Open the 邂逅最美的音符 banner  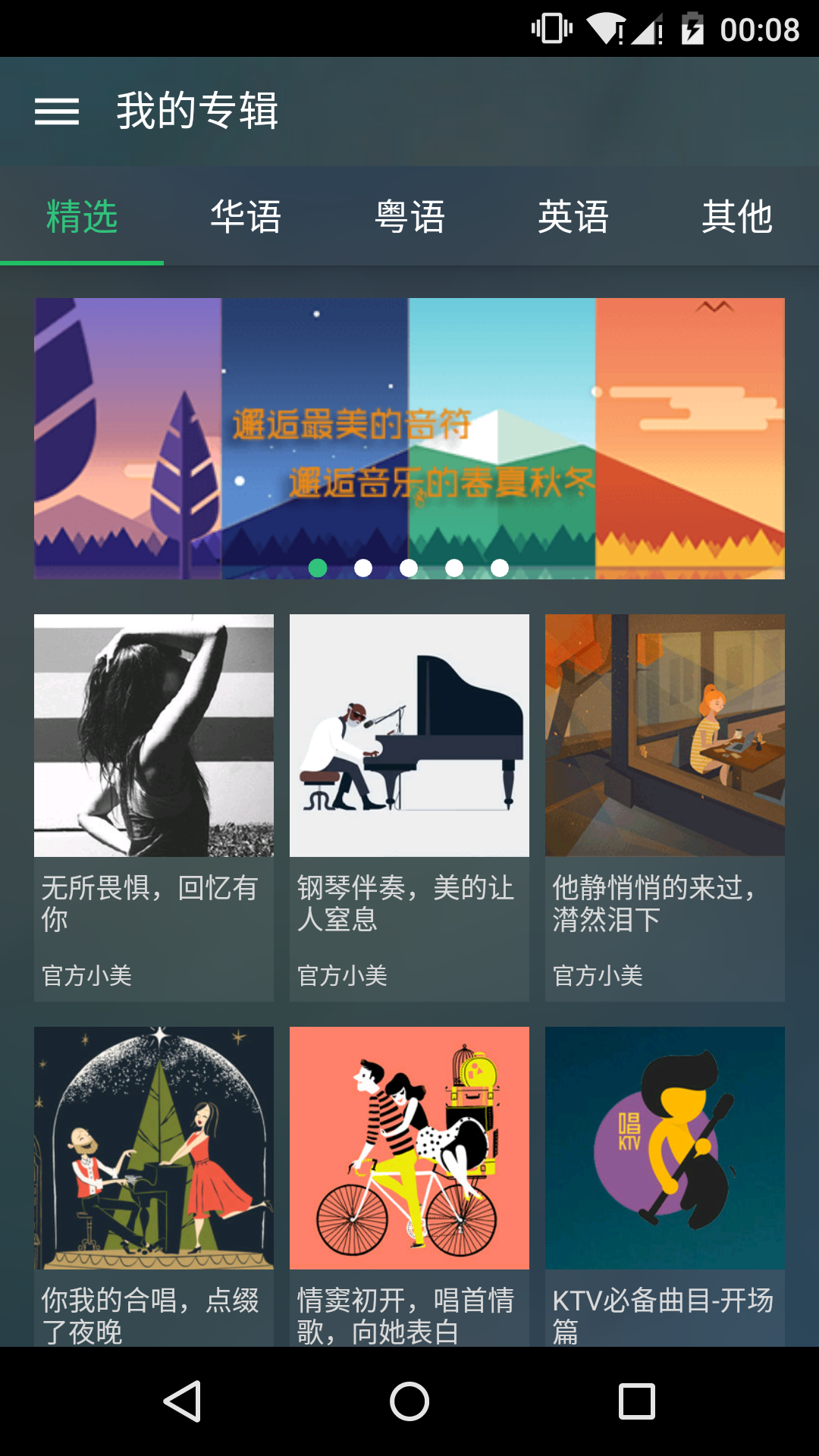tap(409, 438)
